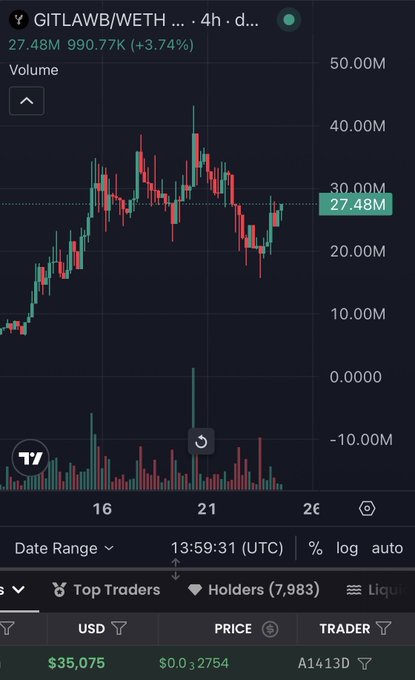Open the chart settings hexagon icon
This screenshot has height=680, width=415.
click(367, 508)
